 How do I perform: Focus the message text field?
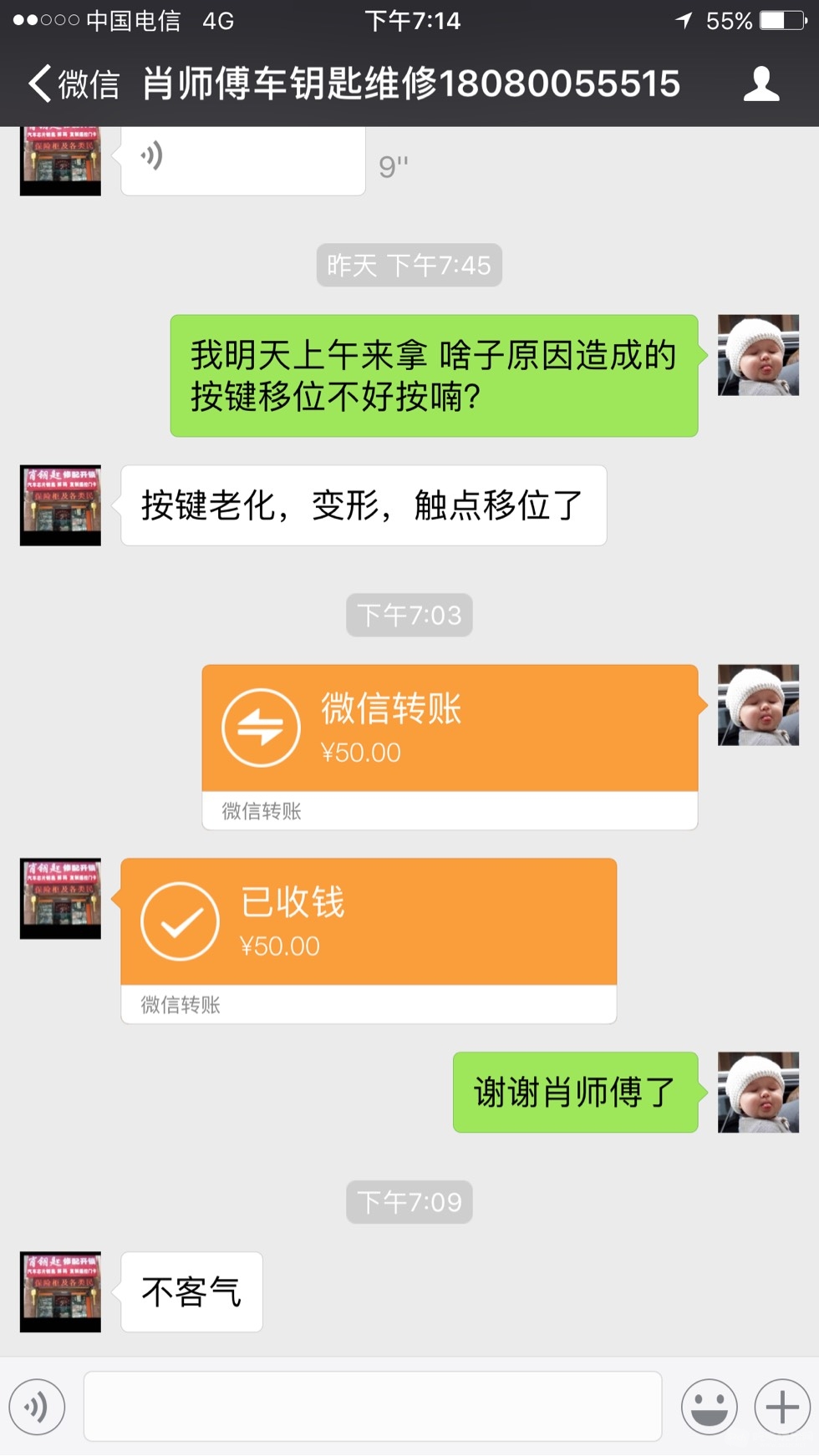[373, 1406]
